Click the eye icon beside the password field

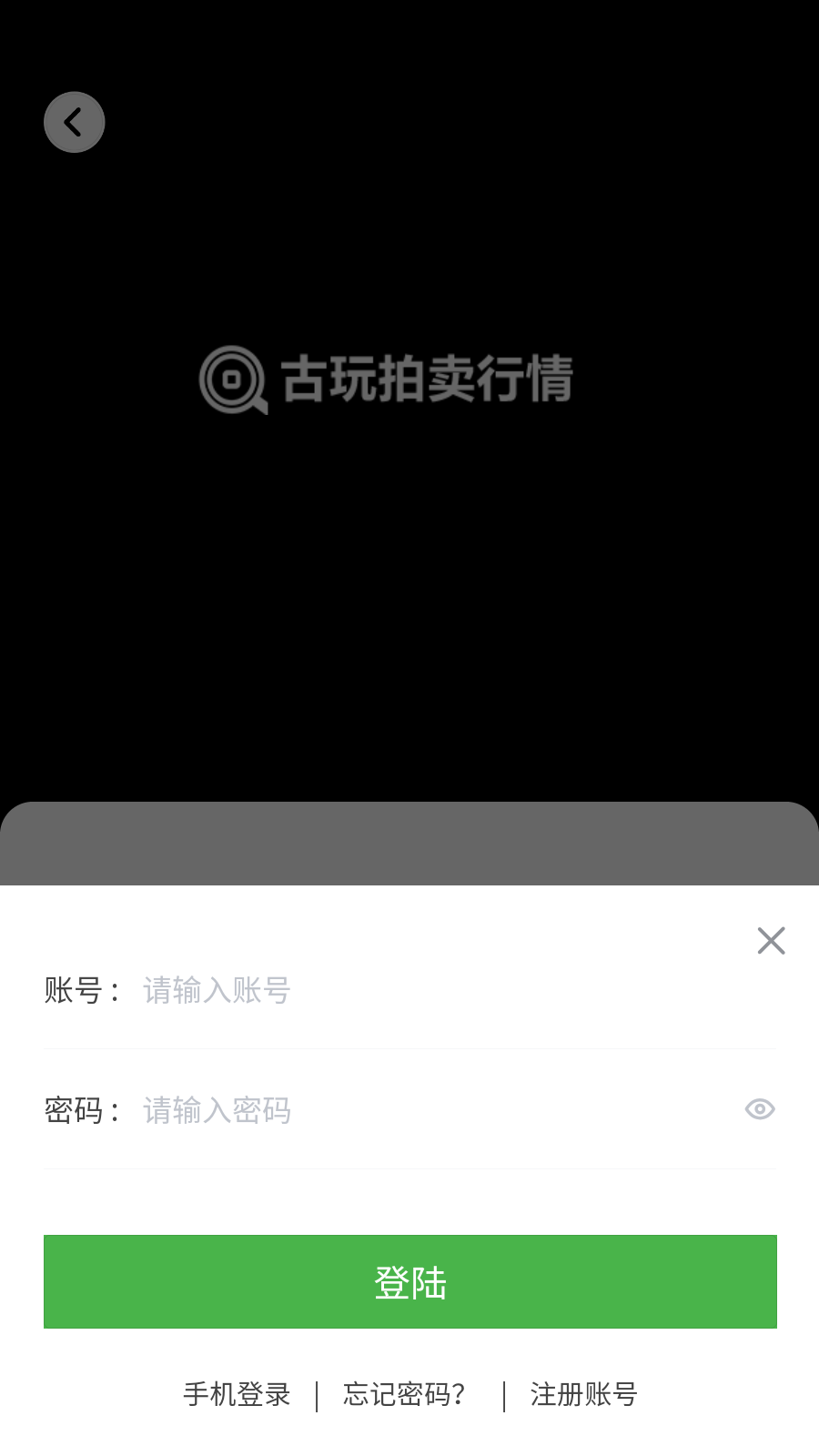point(758,1109)
